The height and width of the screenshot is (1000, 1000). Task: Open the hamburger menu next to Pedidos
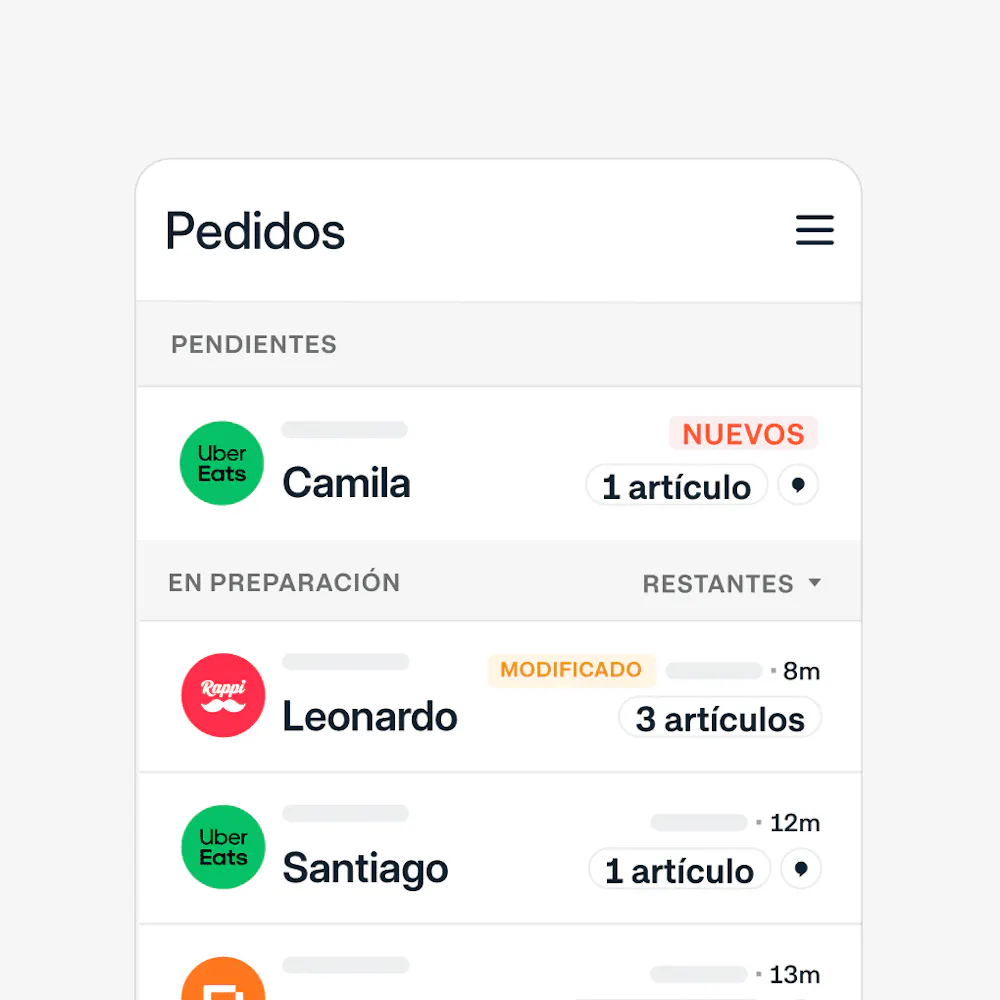814,230
